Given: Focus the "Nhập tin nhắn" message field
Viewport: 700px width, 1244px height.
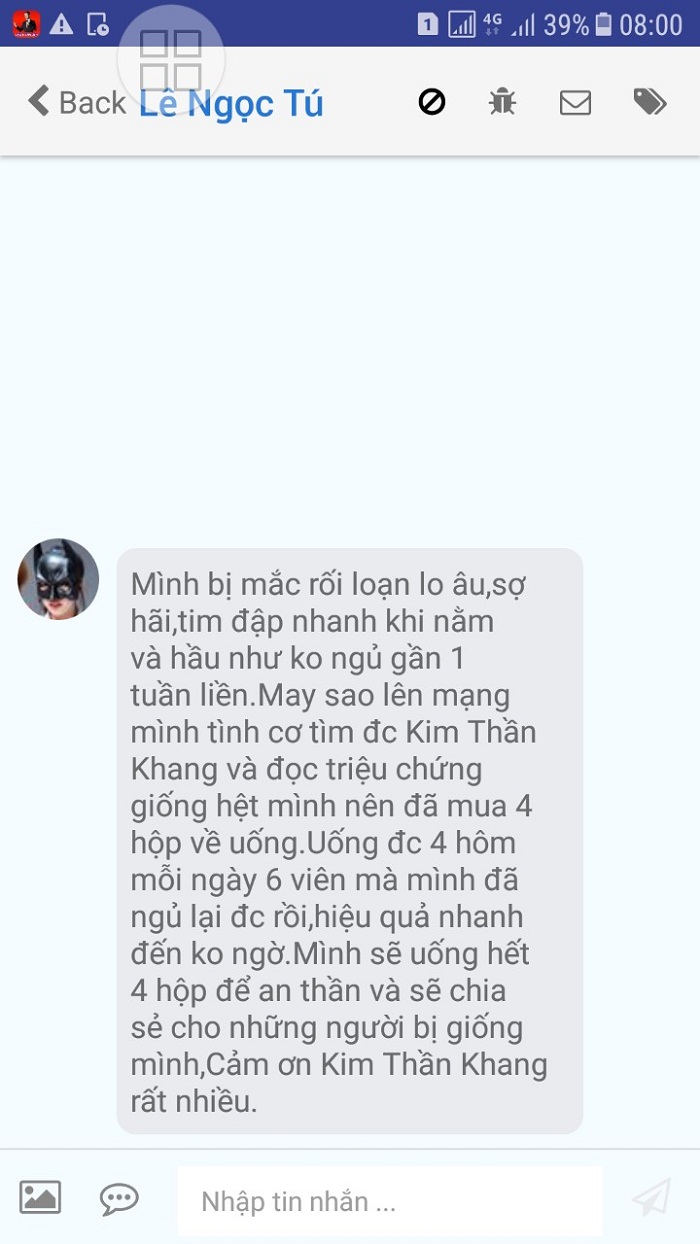Looking at the screenshot, I should pos(390,1201).
